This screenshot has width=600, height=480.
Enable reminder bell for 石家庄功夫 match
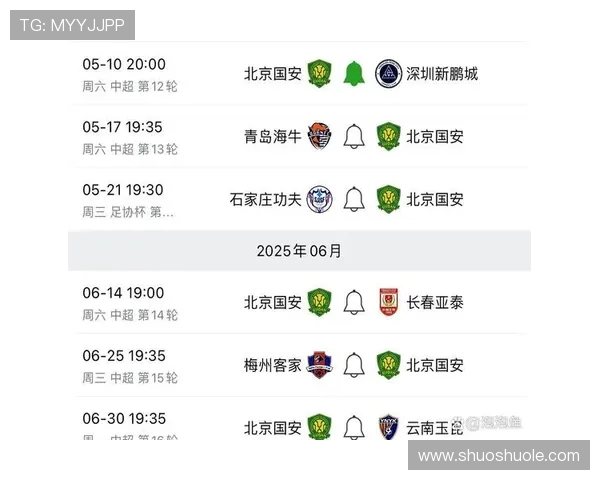[353, 199]
